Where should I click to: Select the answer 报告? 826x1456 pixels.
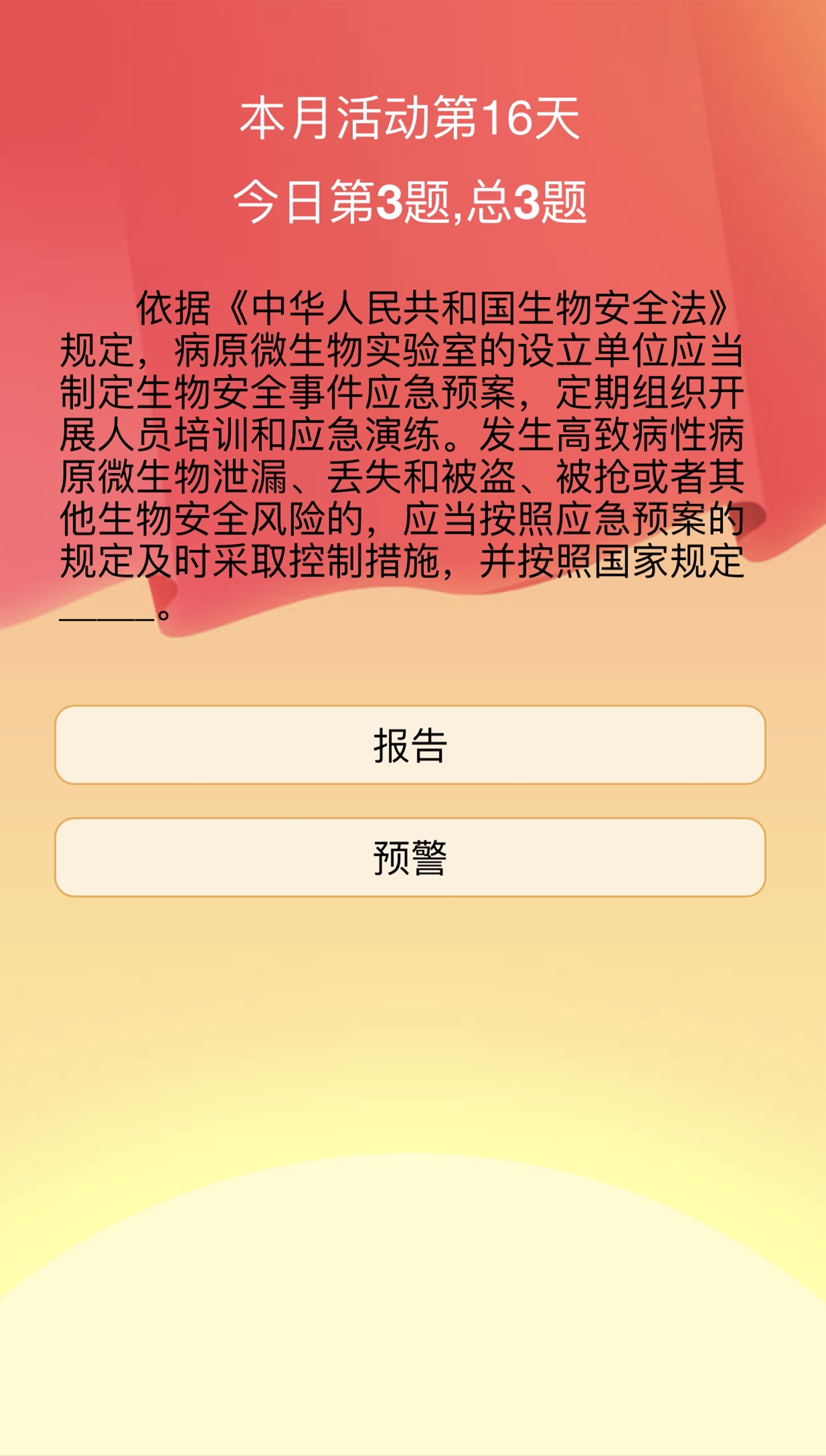[x=410, y=745]
